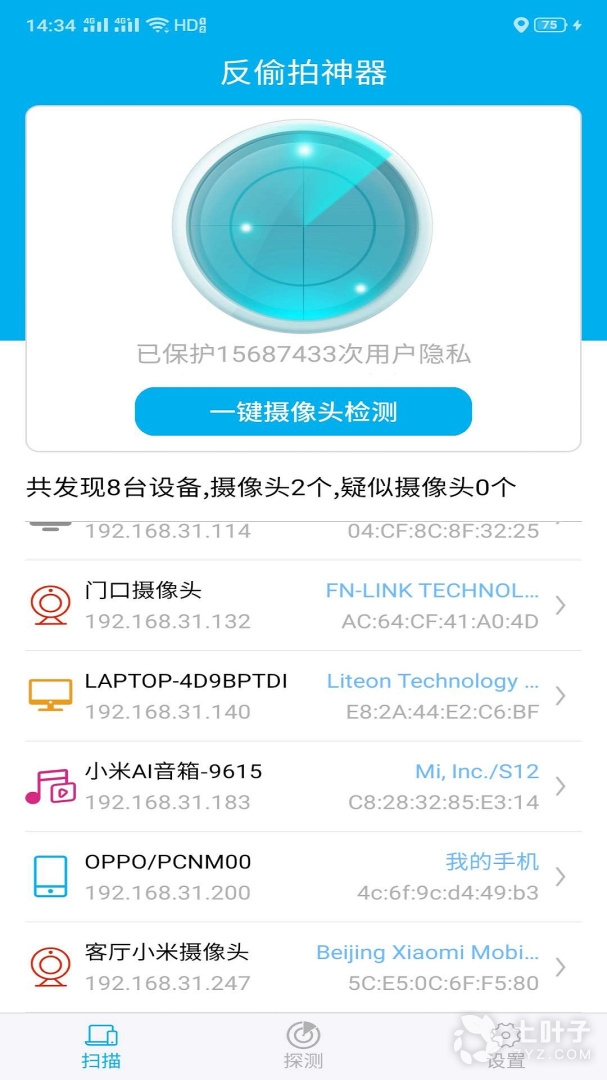Select the OPPO/PCNM00 device row
Screen dimensions: 607x1080
pos(303,876)
